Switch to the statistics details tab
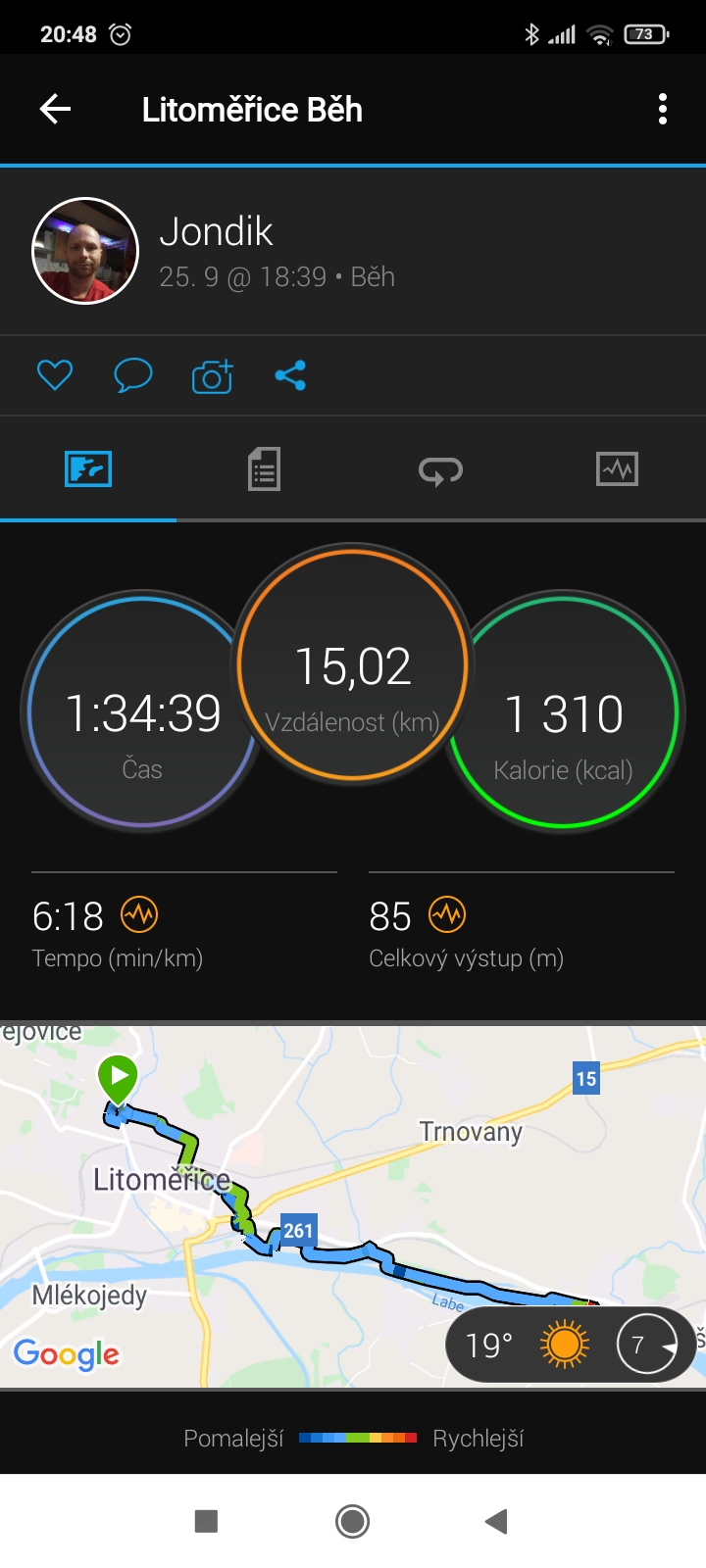Image resolution: width=706 pixels, height=1568 pixels. [x=264, y=469]
